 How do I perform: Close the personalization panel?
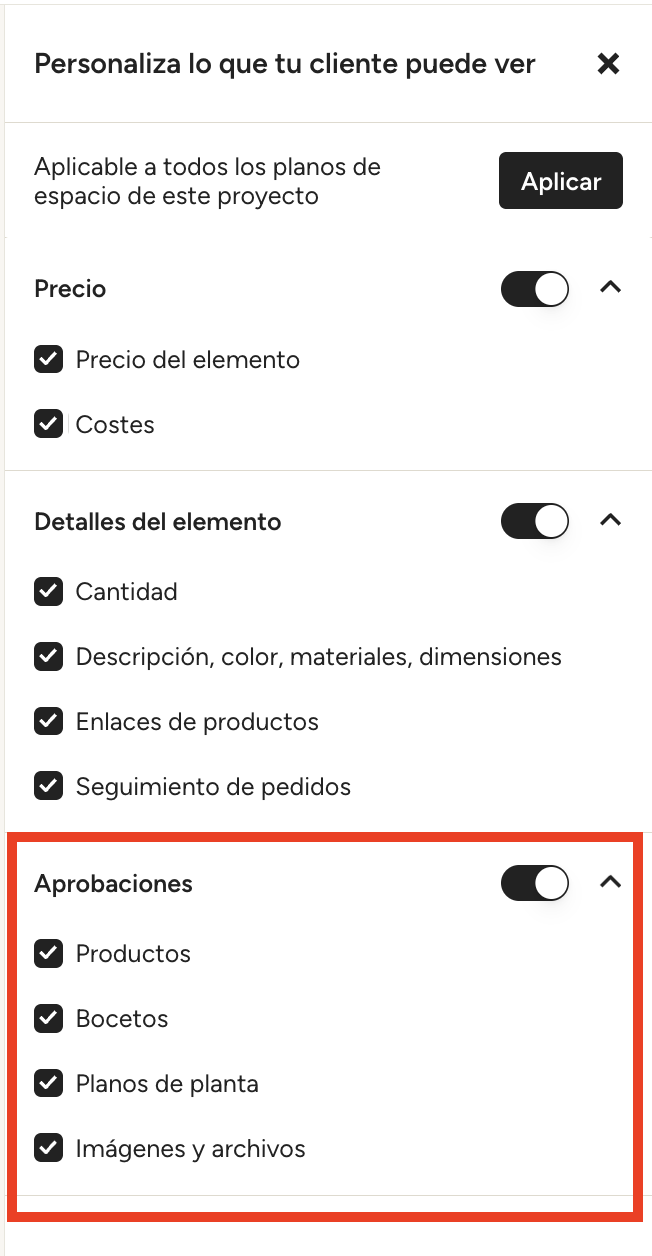click(x=608, y=64)
